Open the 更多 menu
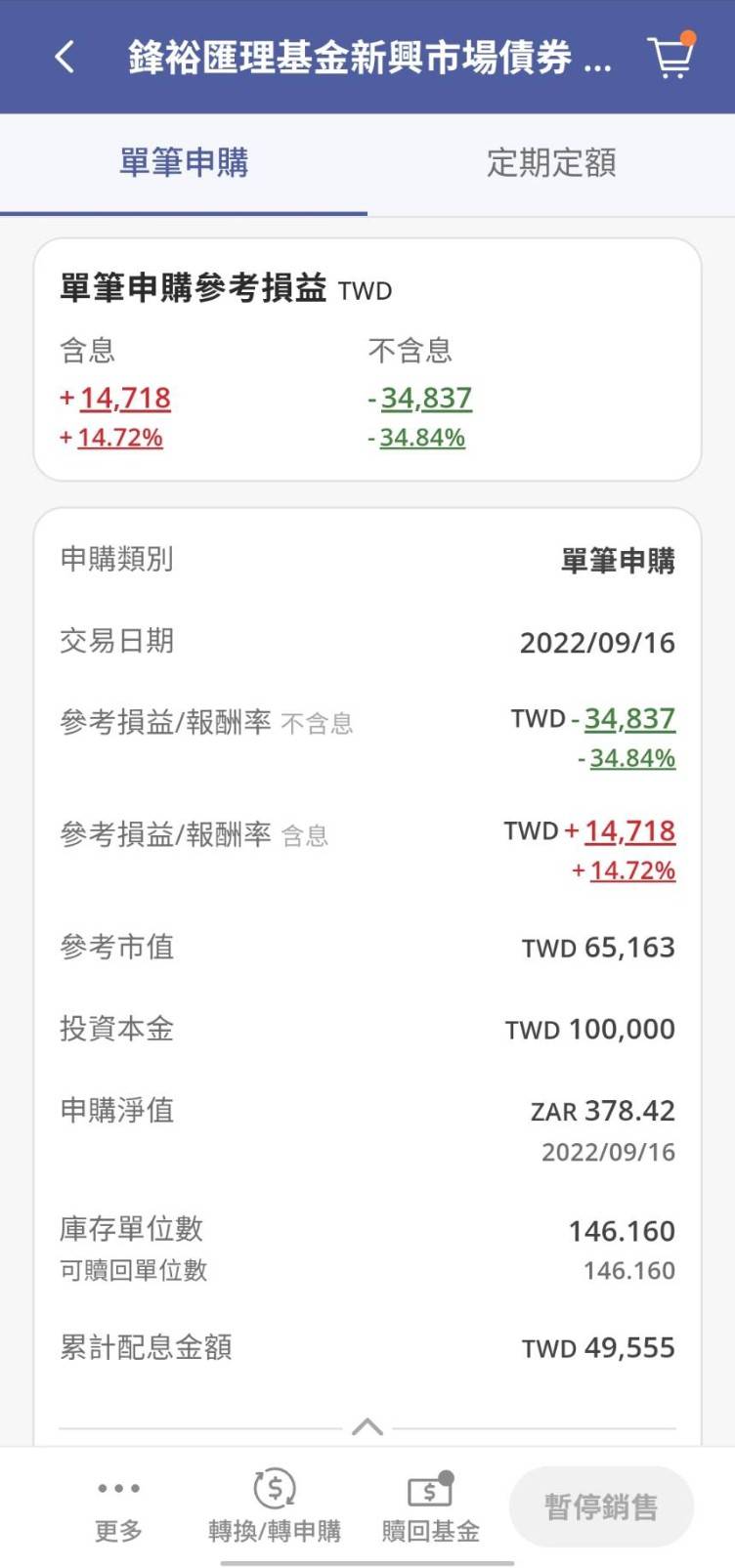 point(118,1506)
